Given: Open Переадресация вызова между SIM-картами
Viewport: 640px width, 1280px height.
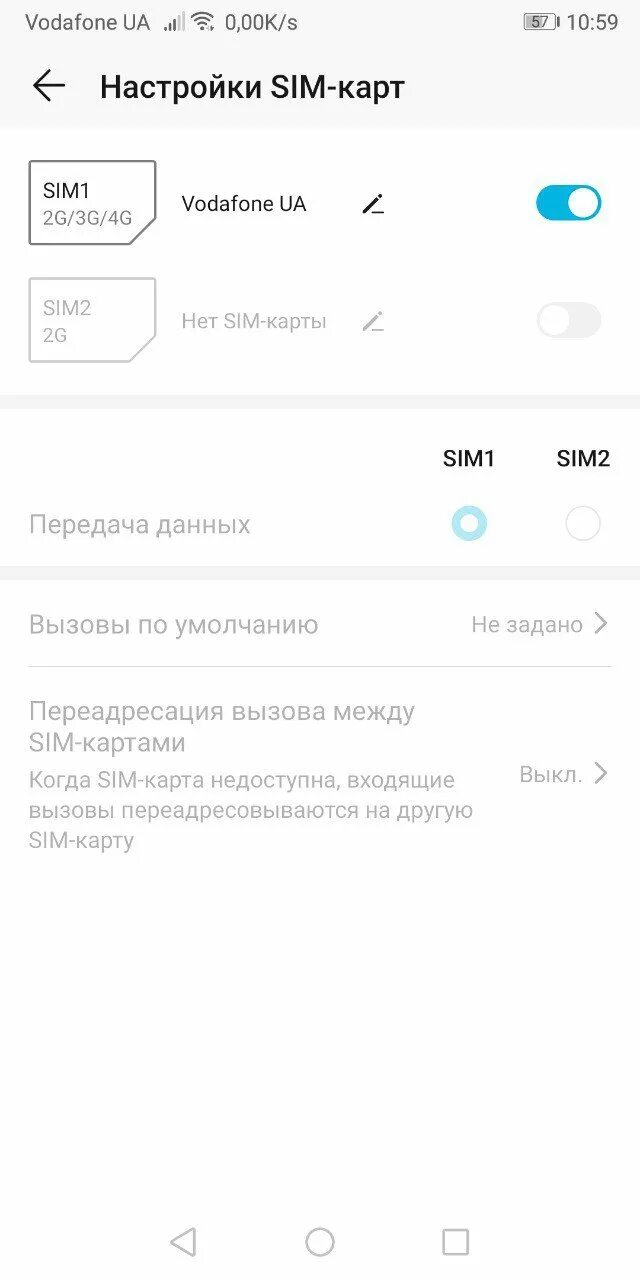Looking at the screenshot, I should pyautogui.click(x=320, y=774).
